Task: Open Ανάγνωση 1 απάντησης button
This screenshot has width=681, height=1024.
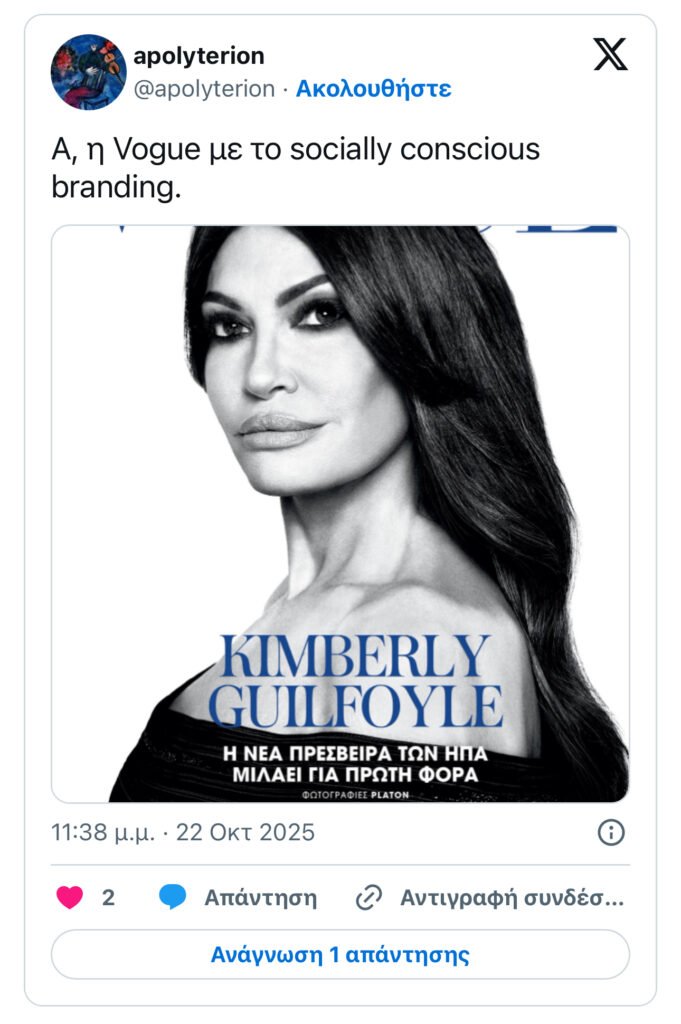Action: (340, 954)
